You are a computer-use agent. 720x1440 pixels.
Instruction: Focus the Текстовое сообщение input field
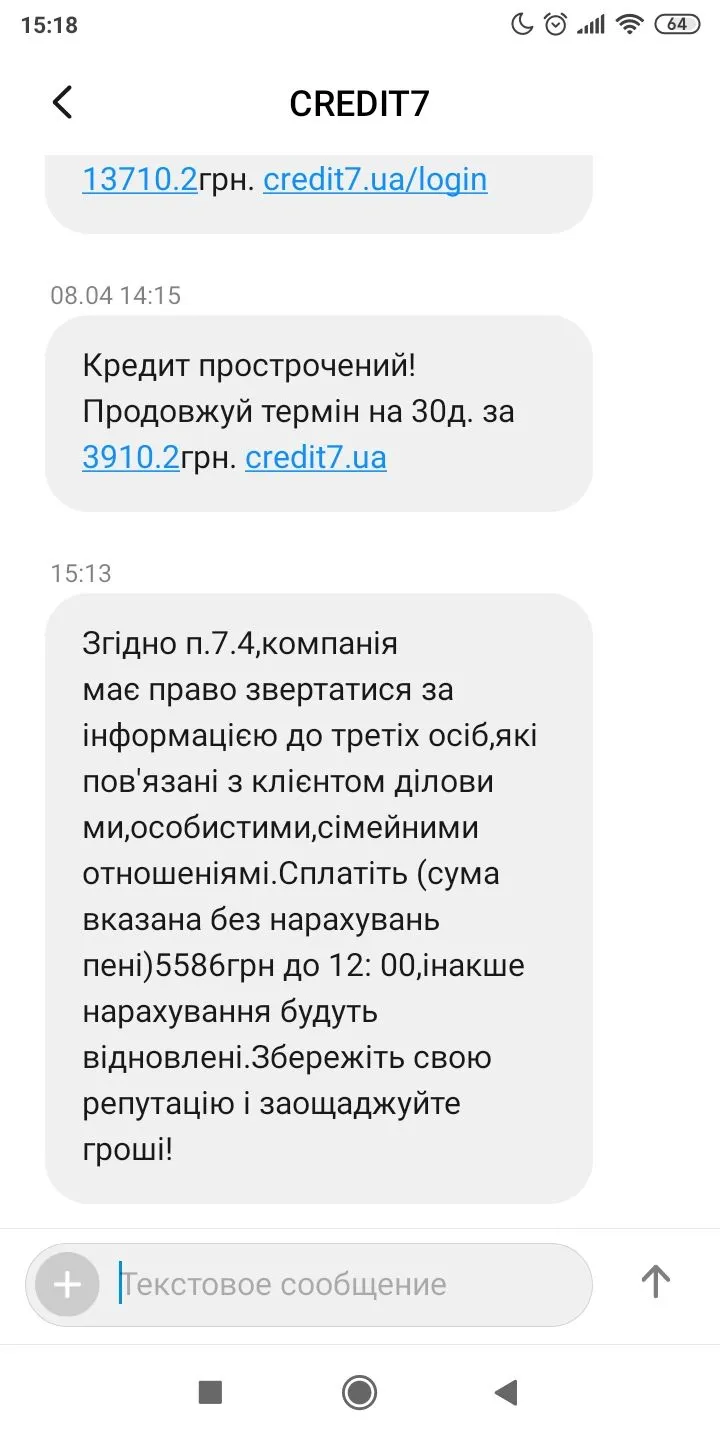(350, 1284)
